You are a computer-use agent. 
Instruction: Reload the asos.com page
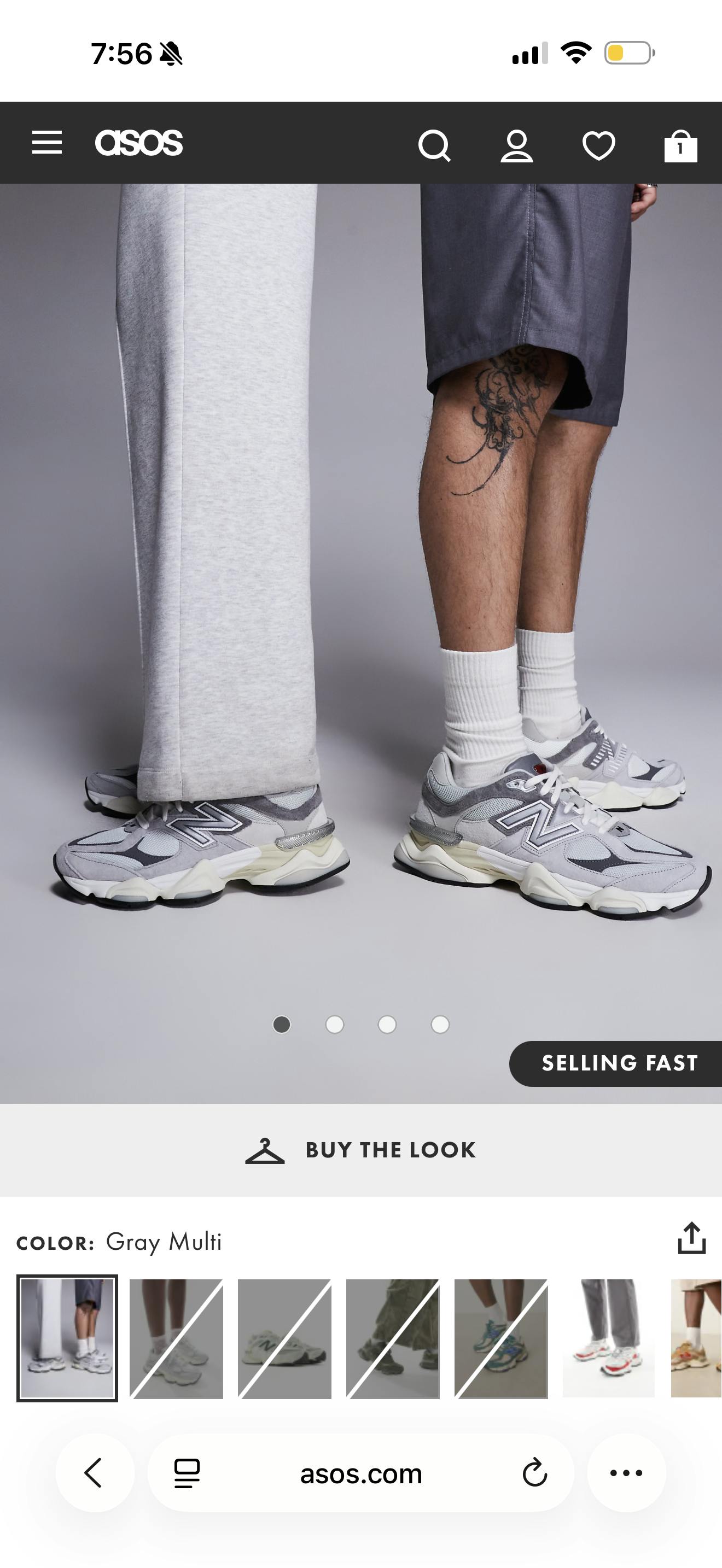click(534, 1473)
